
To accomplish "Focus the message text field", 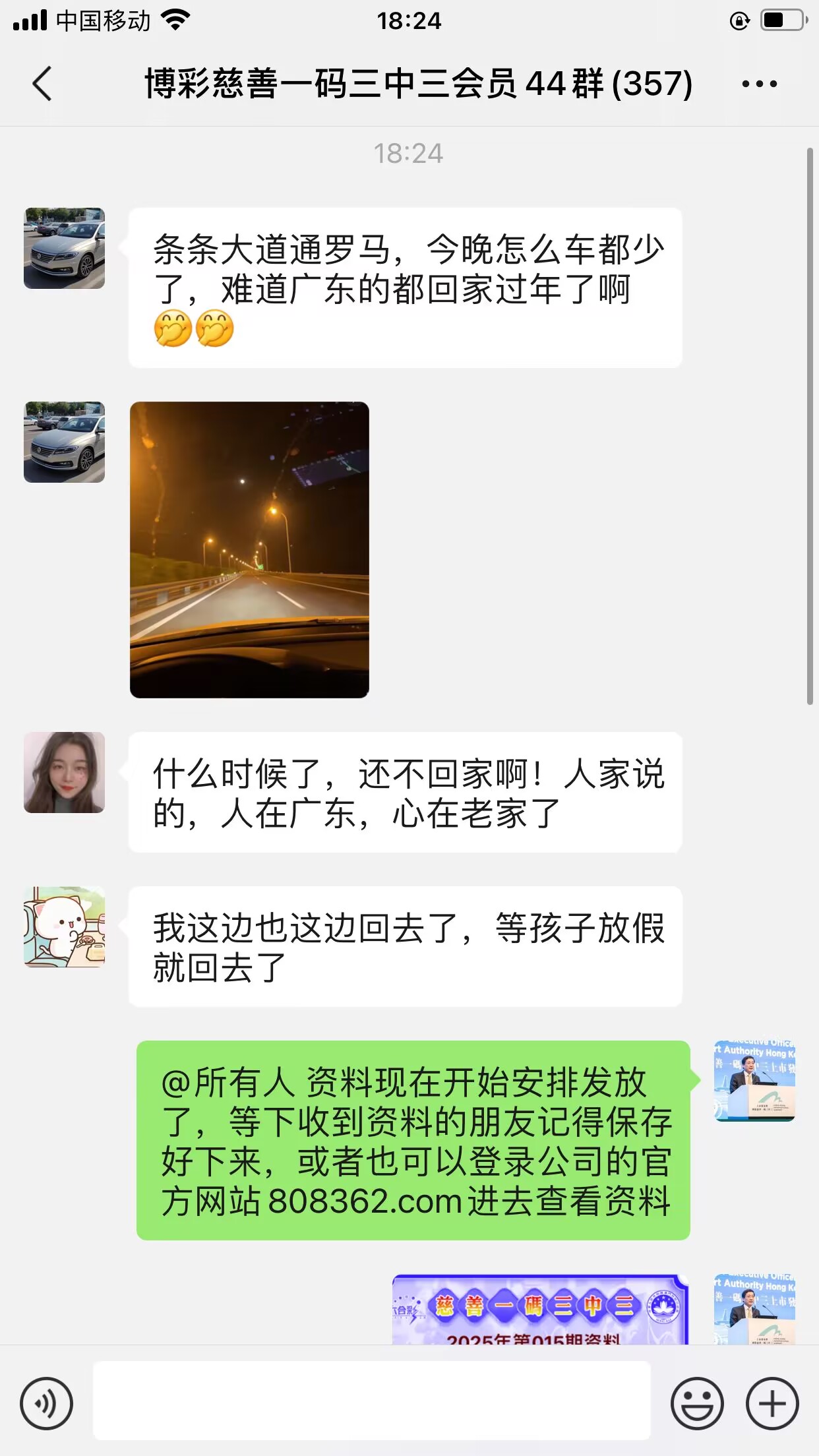I will coord(371,1401).
